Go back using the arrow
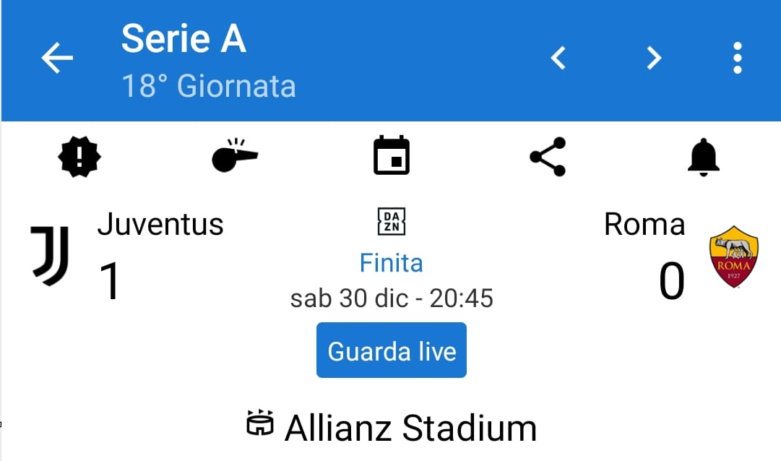Image resolution: width=781 pixels, height=461 pixels. (57, 58)
